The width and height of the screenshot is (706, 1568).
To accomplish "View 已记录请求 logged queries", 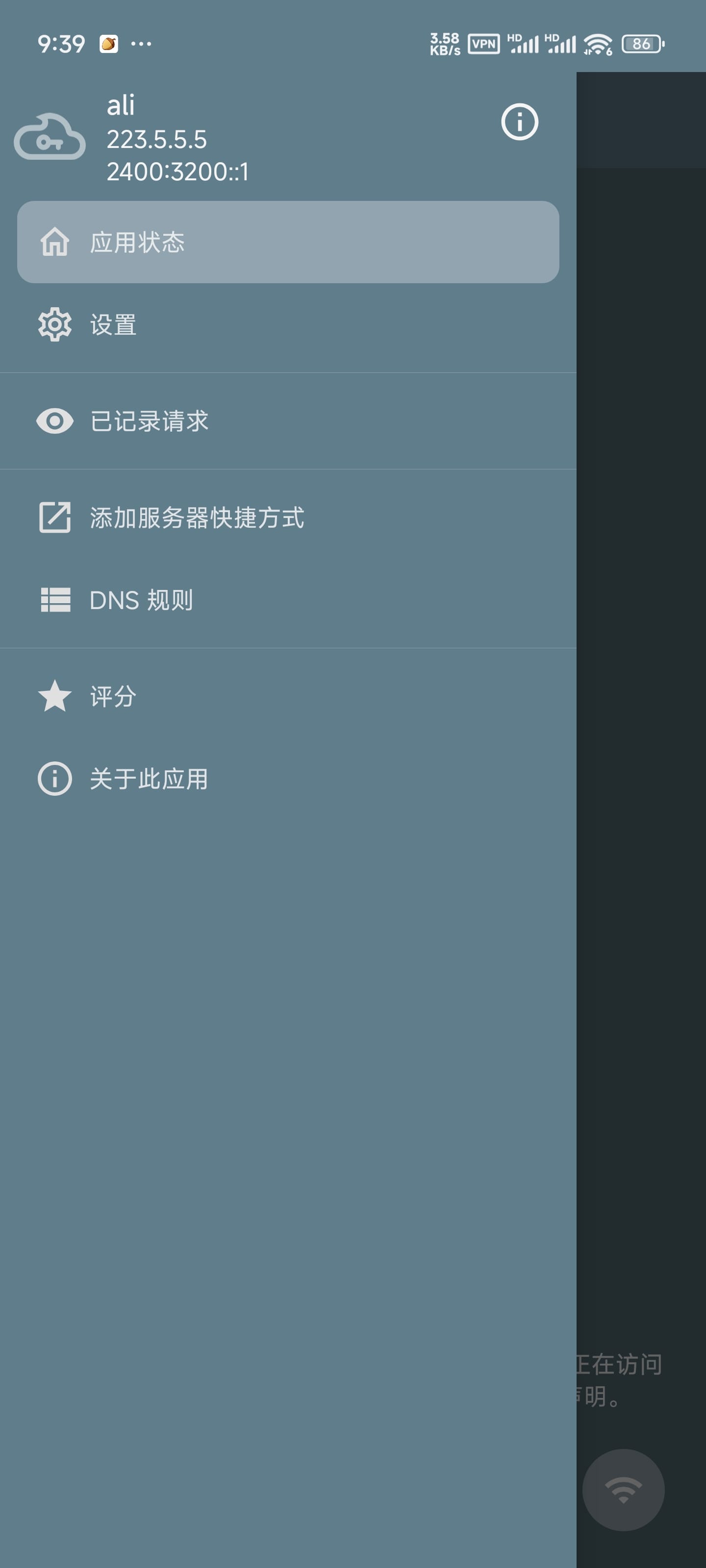I will click(x=287, y=421).
